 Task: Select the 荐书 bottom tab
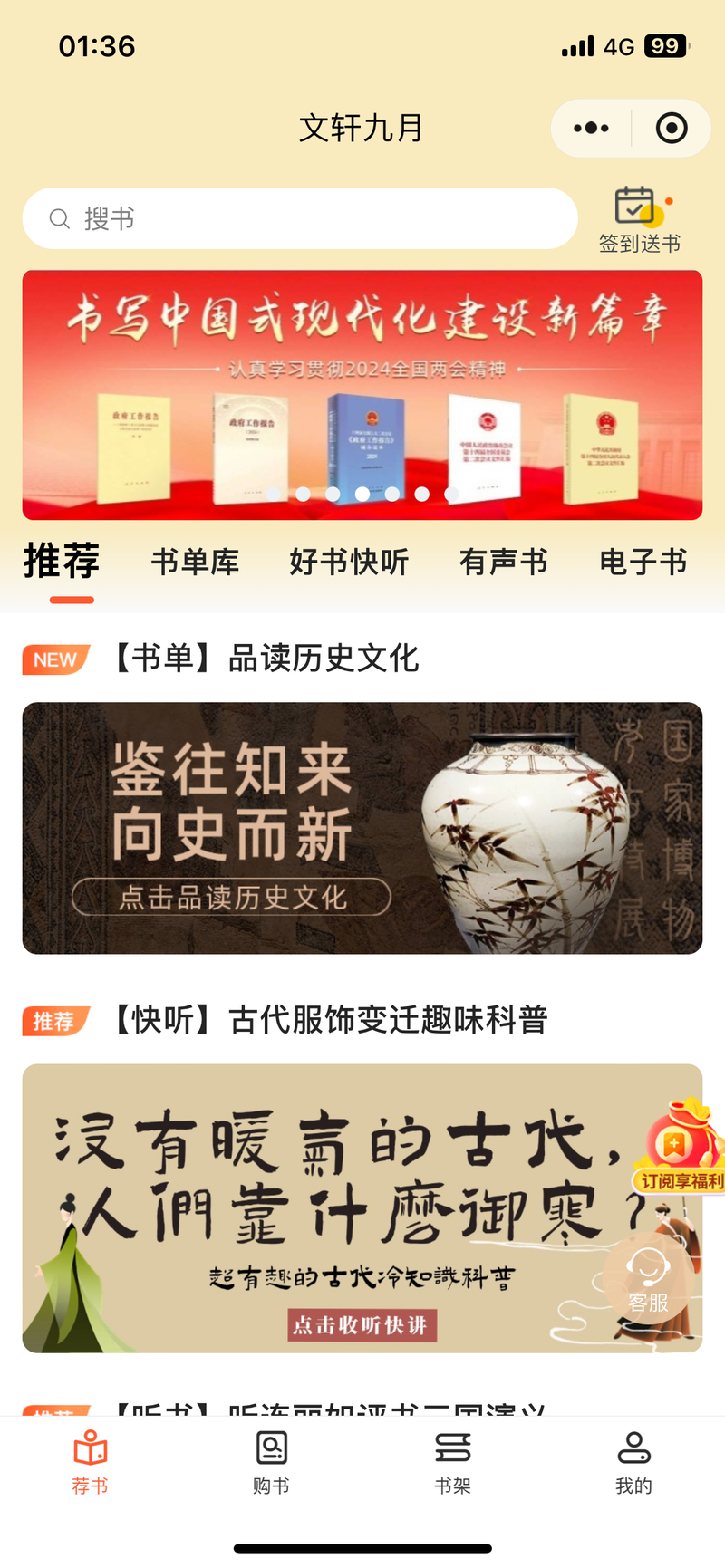tap(90, 1462)
